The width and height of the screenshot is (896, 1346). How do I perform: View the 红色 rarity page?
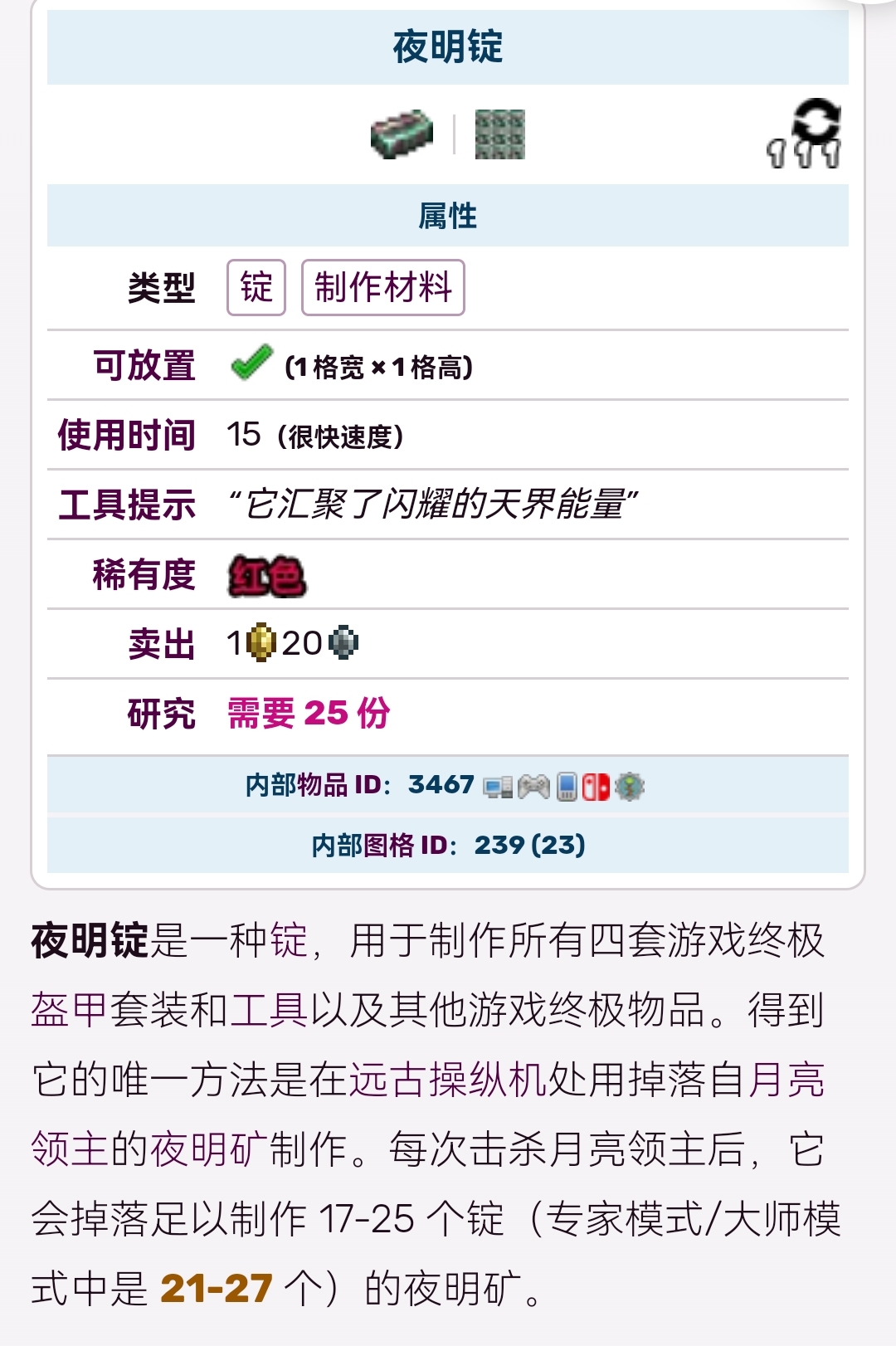coord(267,576)
